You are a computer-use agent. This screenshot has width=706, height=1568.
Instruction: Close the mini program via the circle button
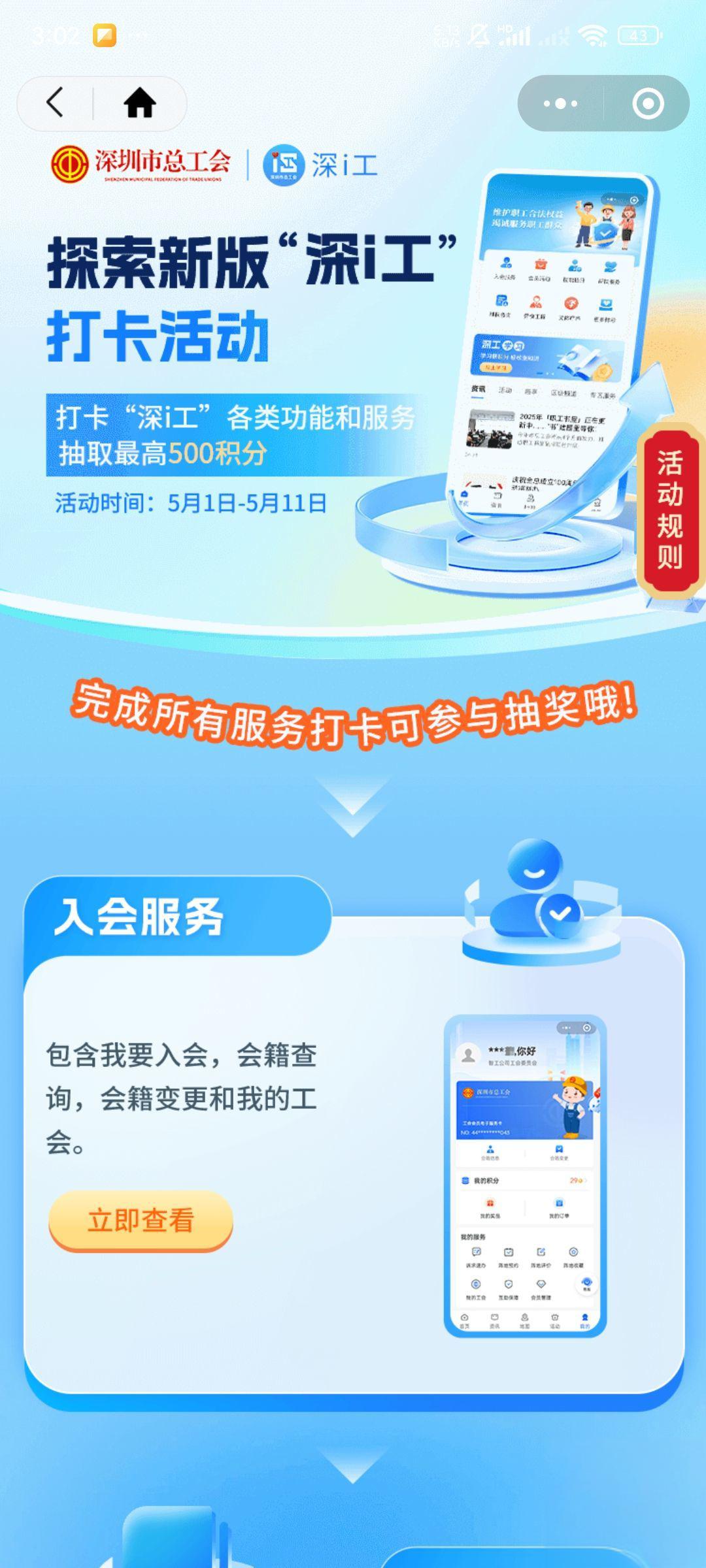point(648,103)
